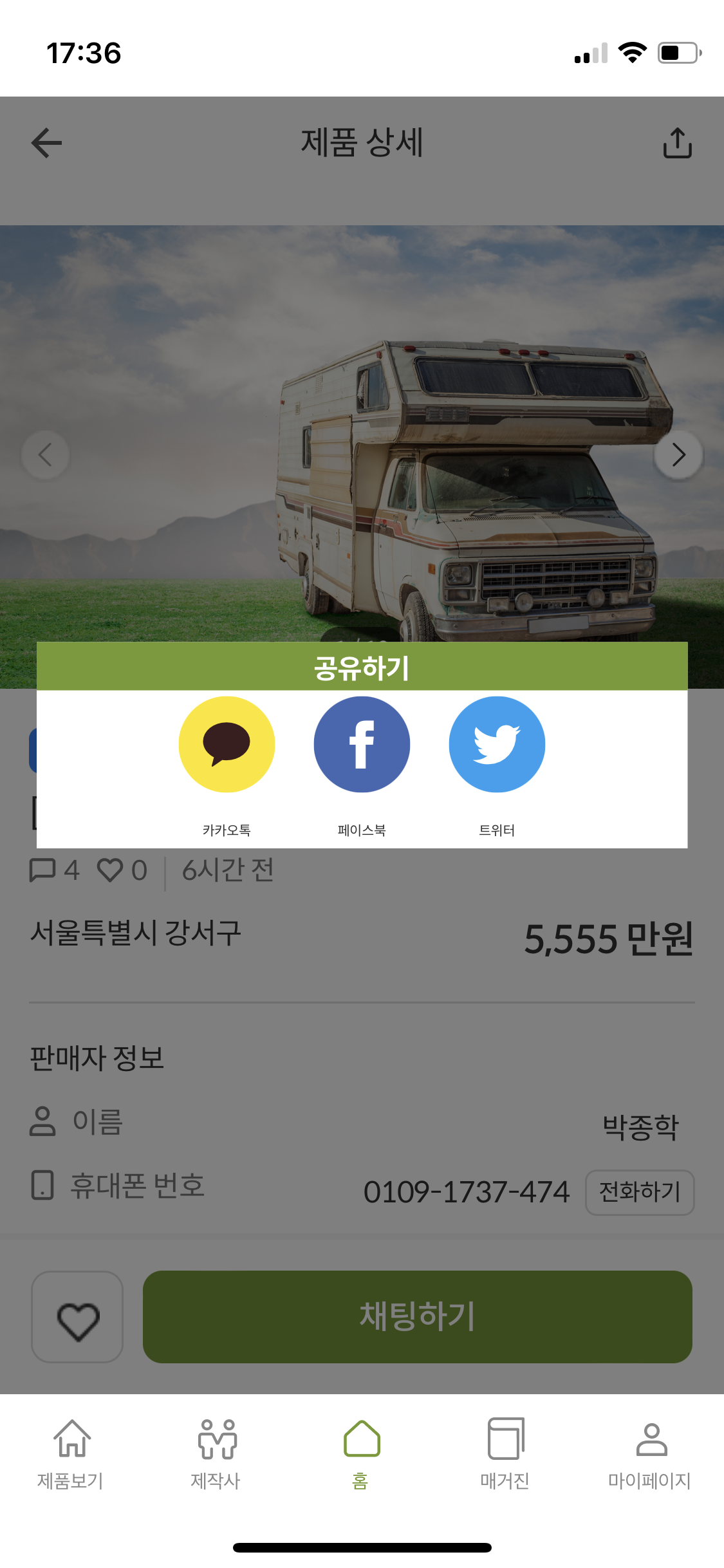Go back with the arrow icon

[46, 143]
